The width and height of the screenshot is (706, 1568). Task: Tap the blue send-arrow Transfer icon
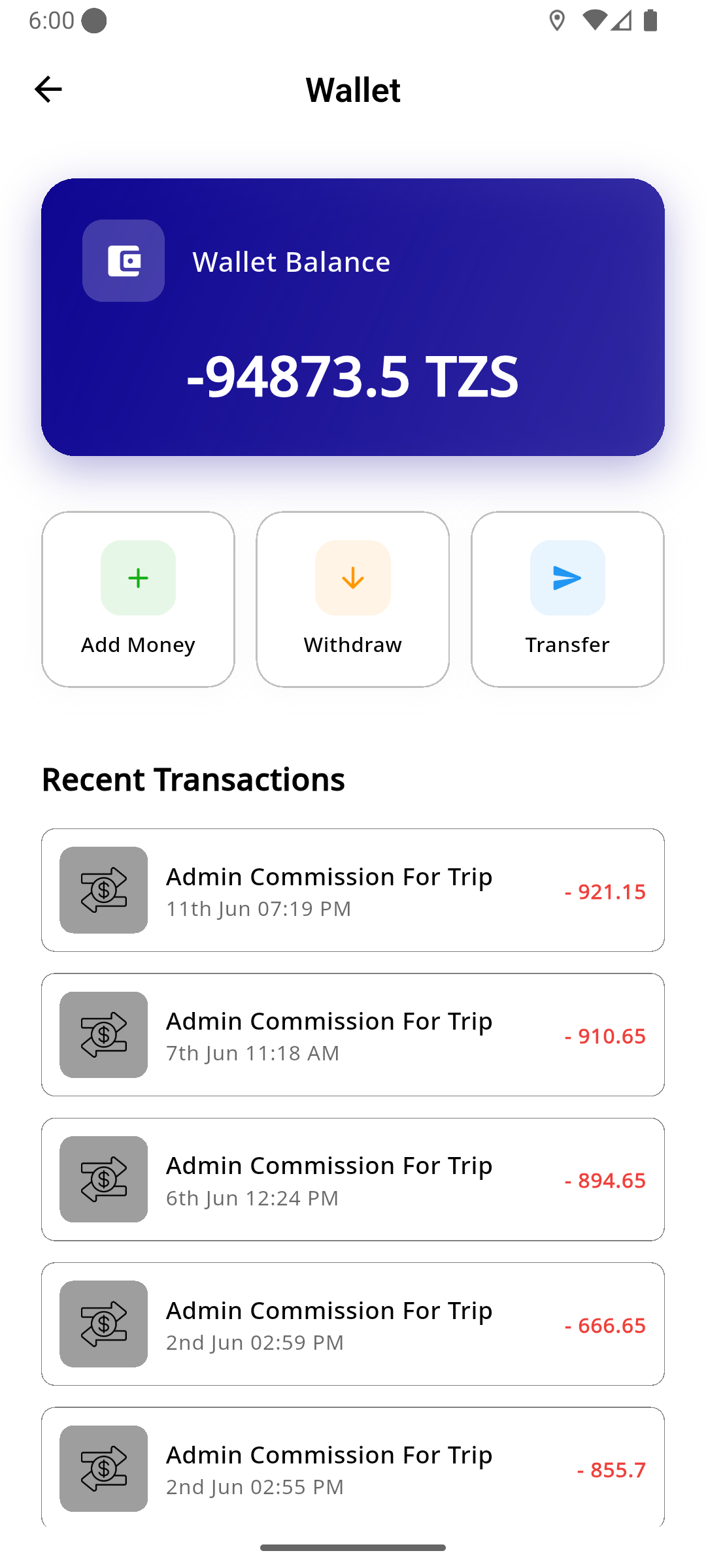click(x=567, y=578)
